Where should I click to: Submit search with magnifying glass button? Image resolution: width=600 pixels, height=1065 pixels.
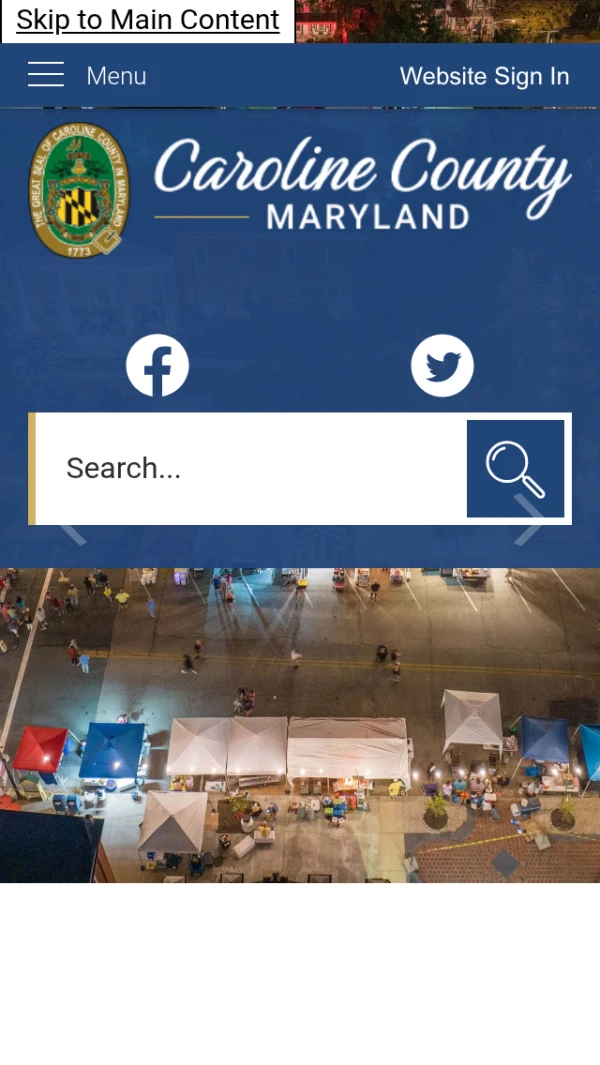[x=515, y=468]
